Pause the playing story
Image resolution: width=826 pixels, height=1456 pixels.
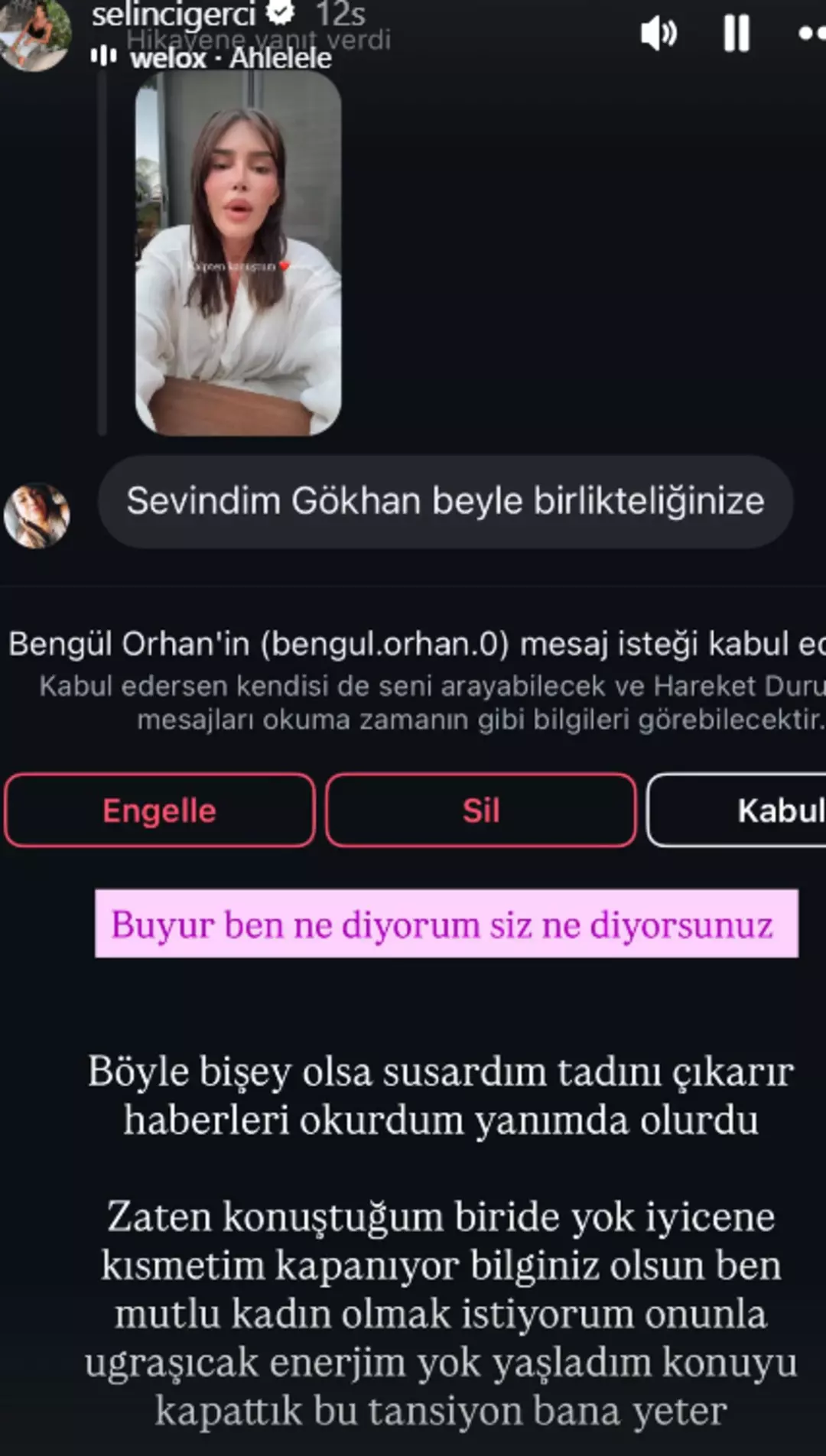[x=737, y=34]
